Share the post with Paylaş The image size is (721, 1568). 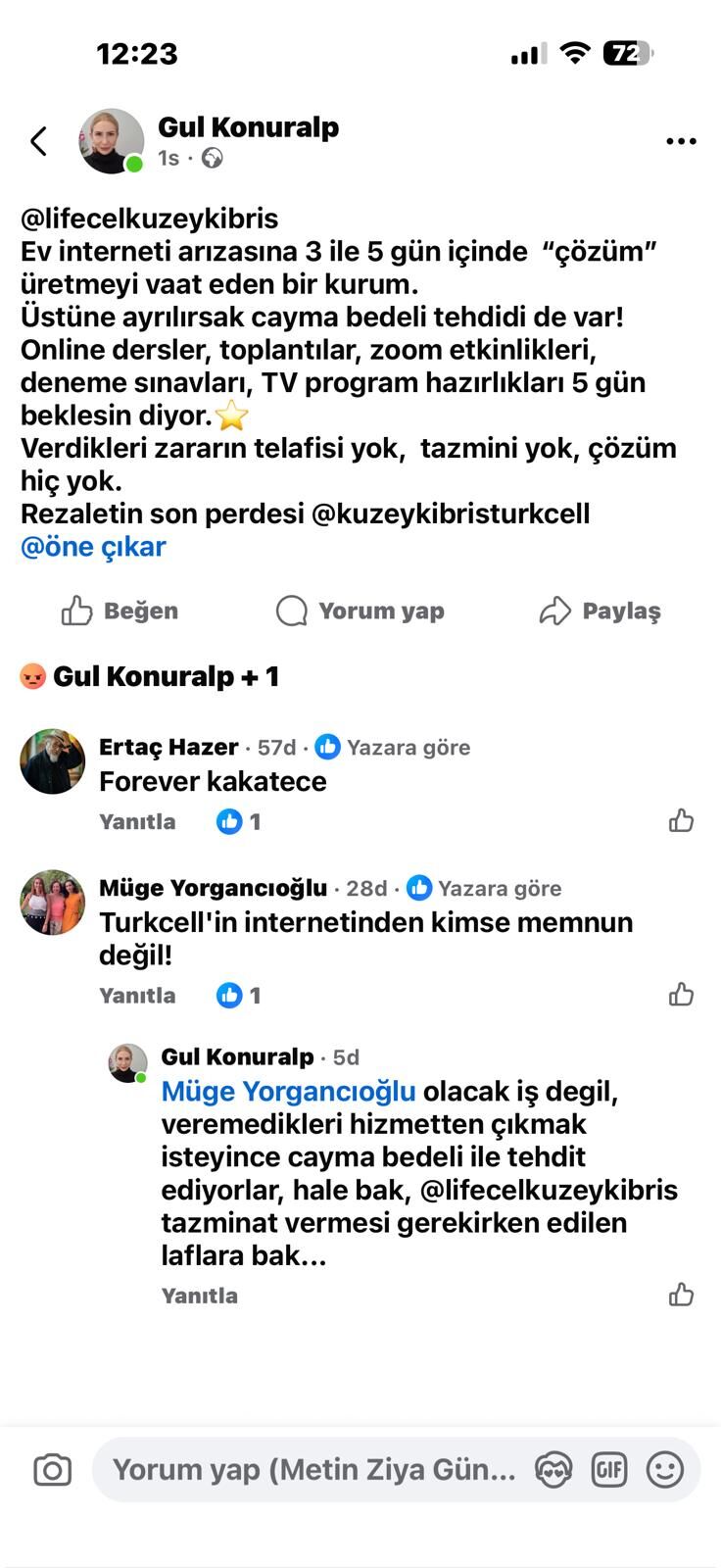click(x=600, y=611)
